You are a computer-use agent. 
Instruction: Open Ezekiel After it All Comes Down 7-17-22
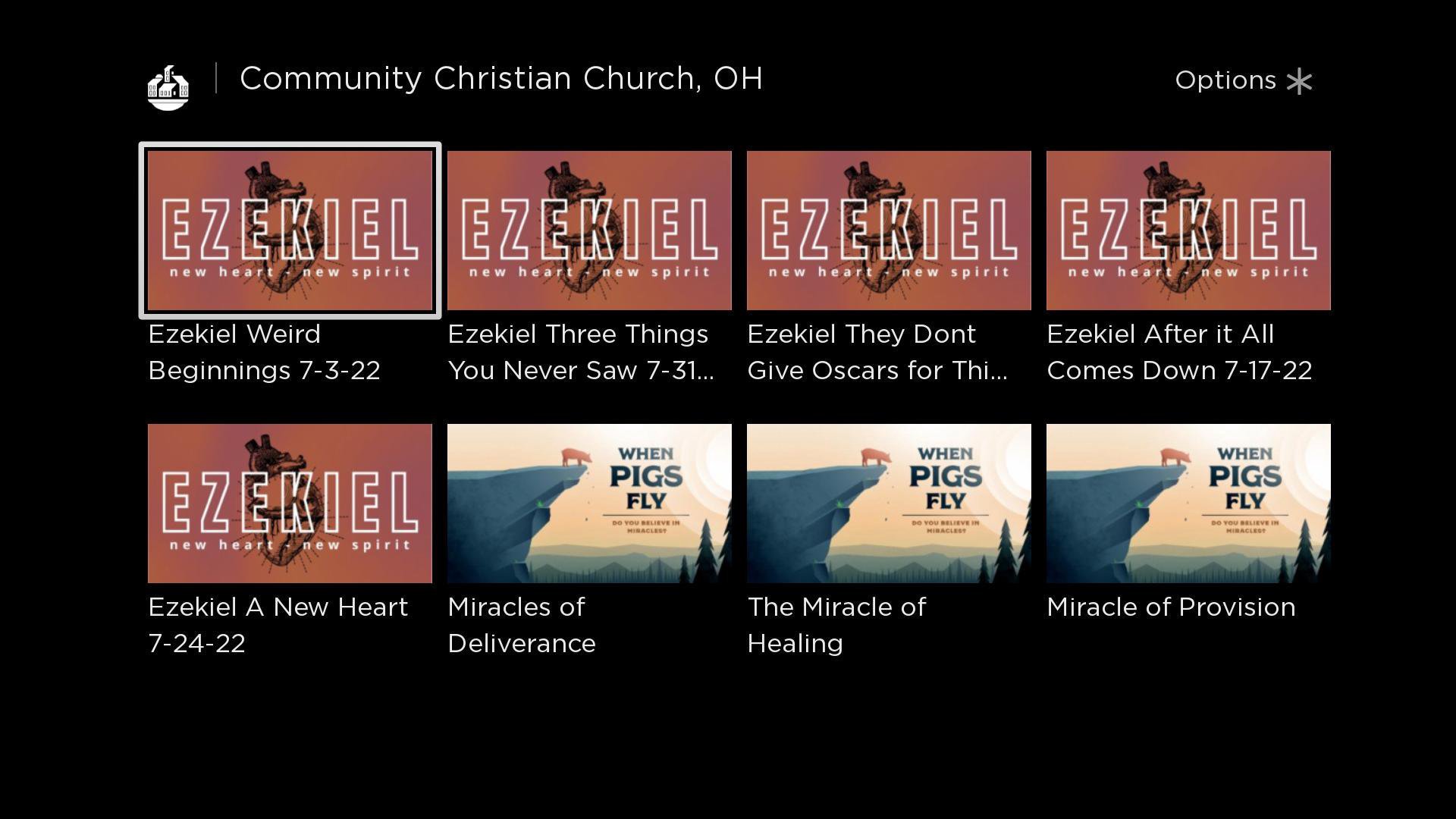click(1188, 231)
